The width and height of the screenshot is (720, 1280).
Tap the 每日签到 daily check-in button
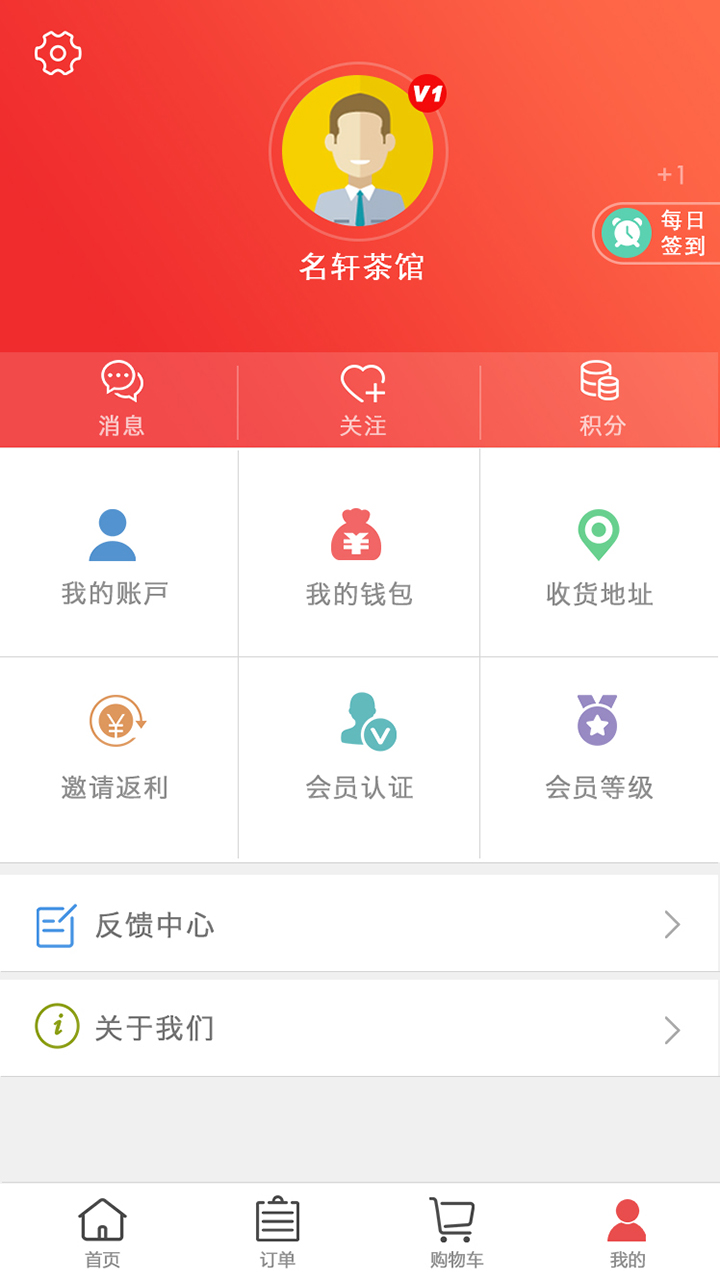coord(657,233)
